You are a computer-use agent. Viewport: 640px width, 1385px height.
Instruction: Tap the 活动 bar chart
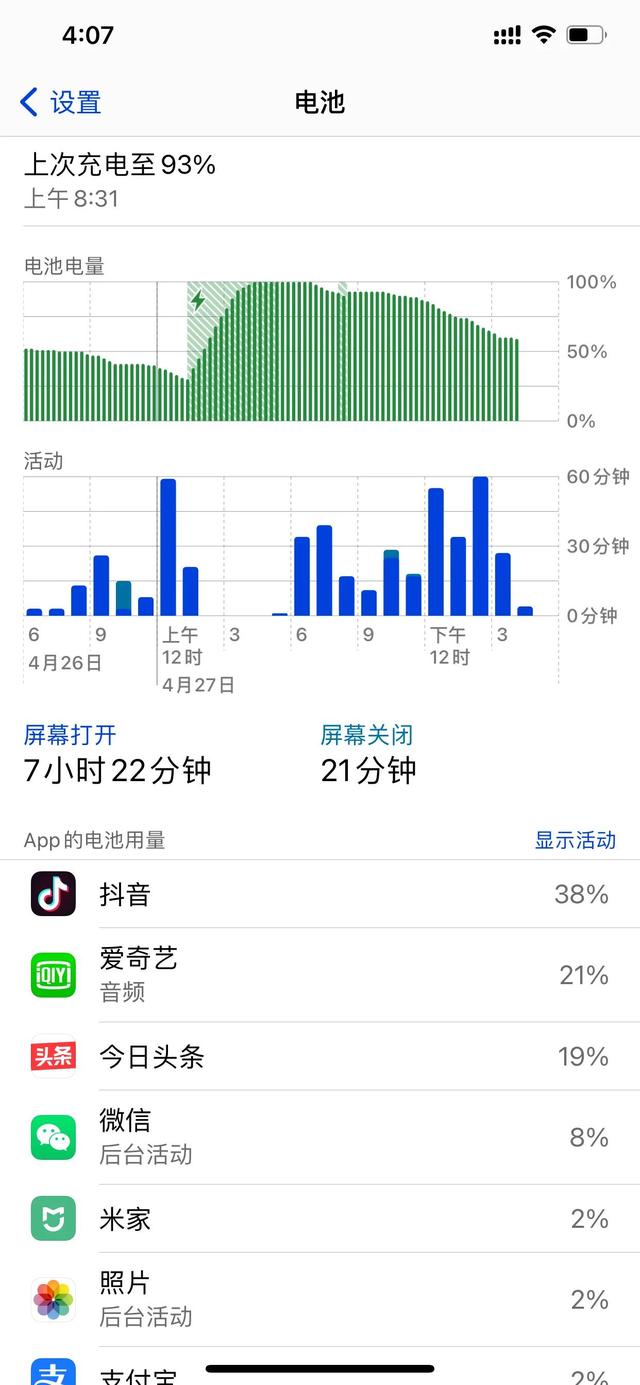point(290,546)
